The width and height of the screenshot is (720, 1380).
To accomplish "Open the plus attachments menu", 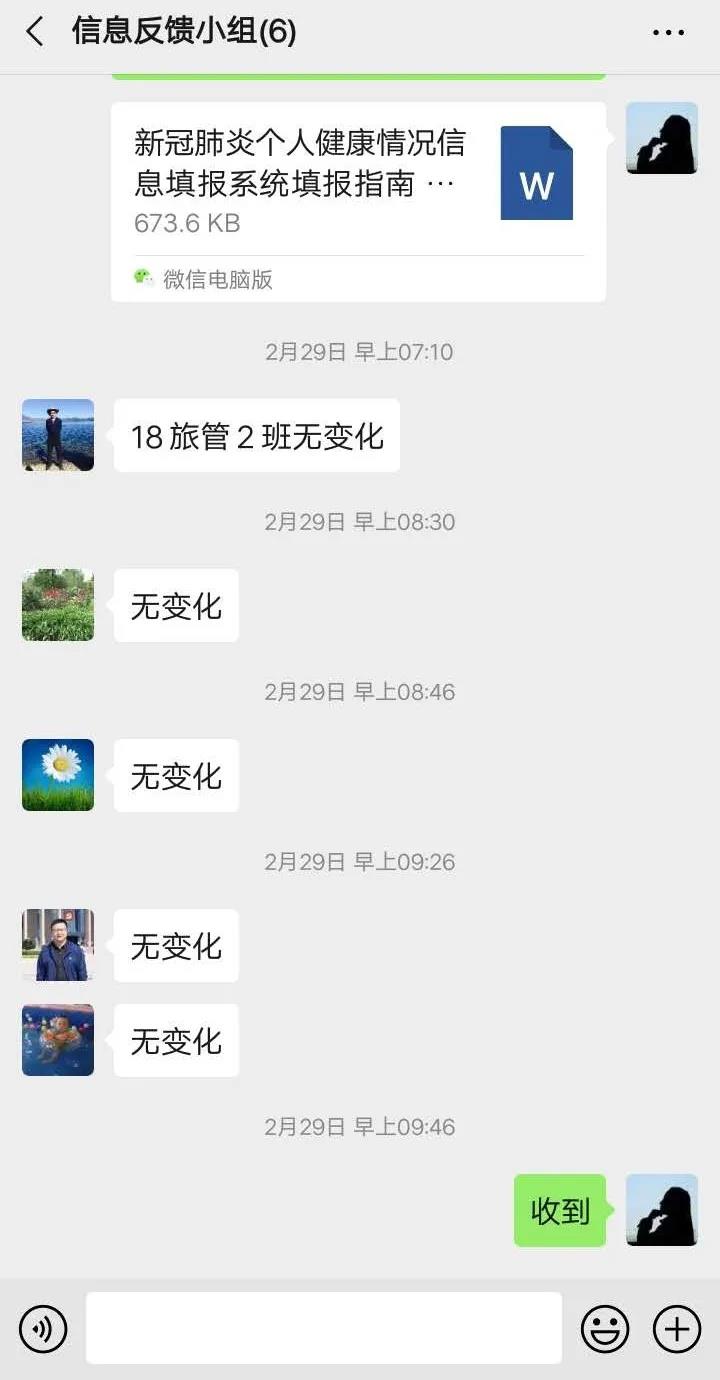I will [677, 1329].
